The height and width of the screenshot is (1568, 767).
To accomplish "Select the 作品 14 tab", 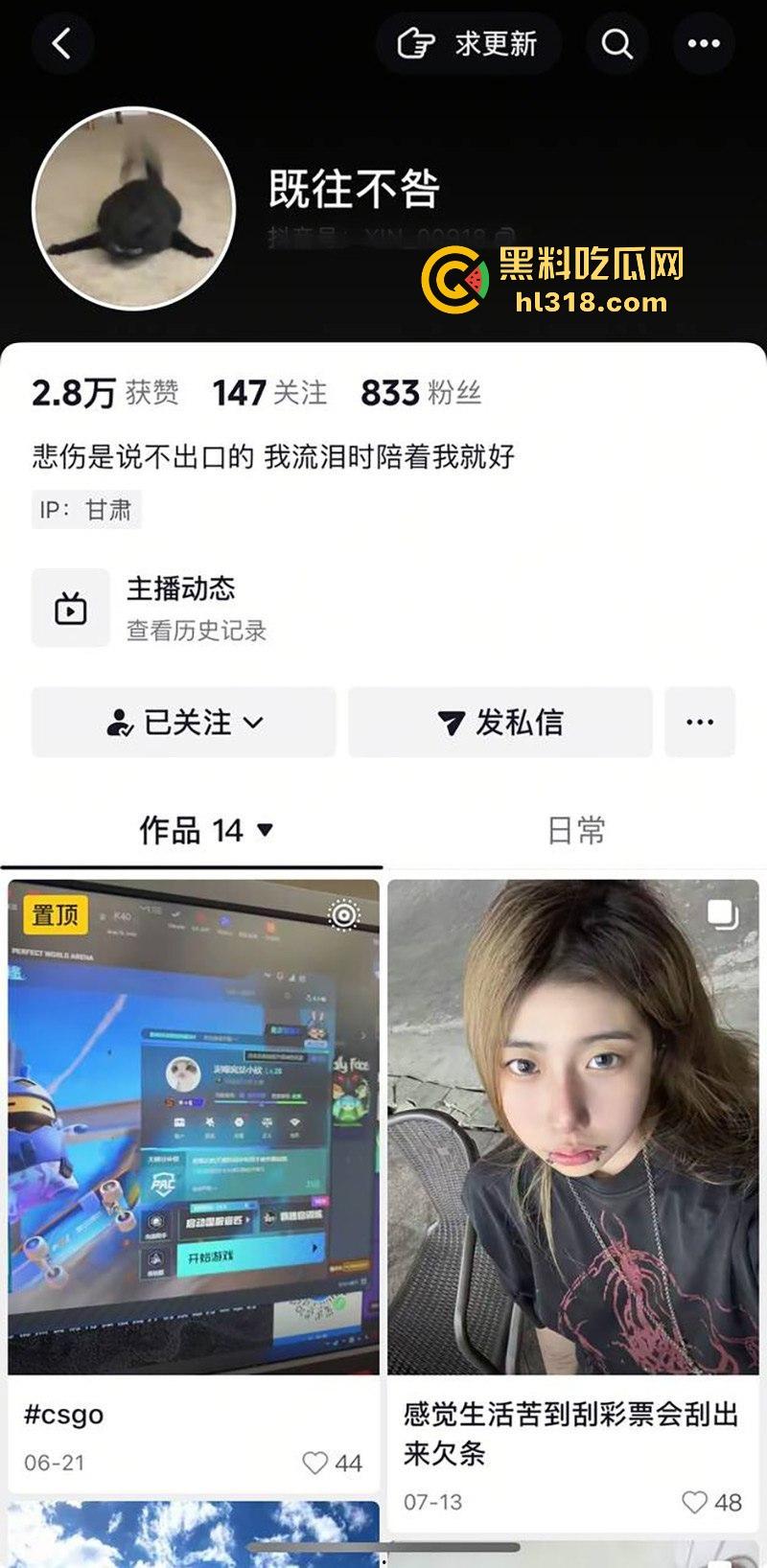I will click(x=205, y=830).
